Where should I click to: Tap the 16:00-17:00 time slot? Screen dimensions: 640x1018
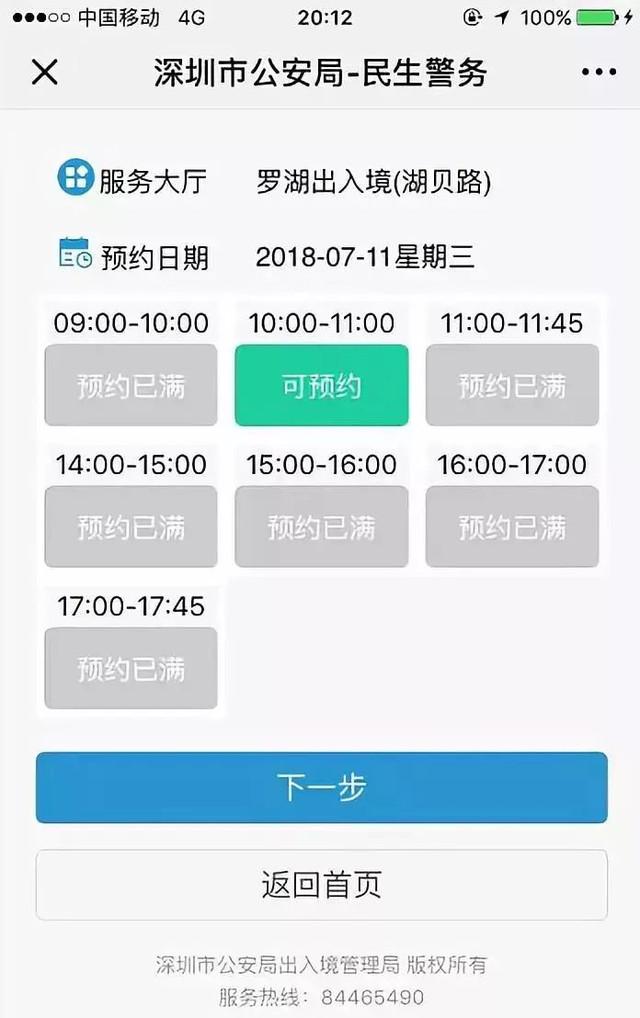512,527
